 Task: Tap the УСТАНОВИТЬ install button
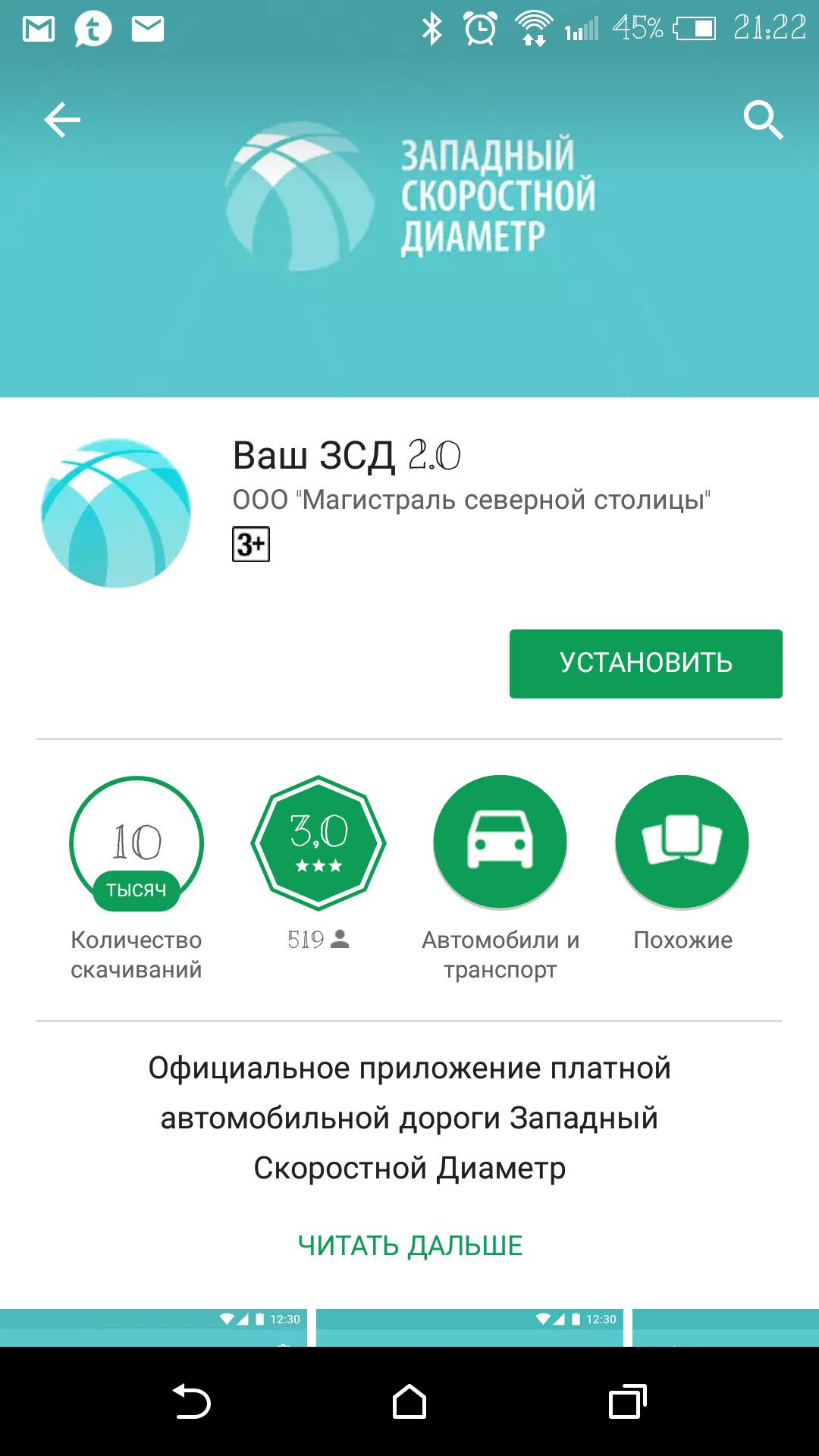645,664
